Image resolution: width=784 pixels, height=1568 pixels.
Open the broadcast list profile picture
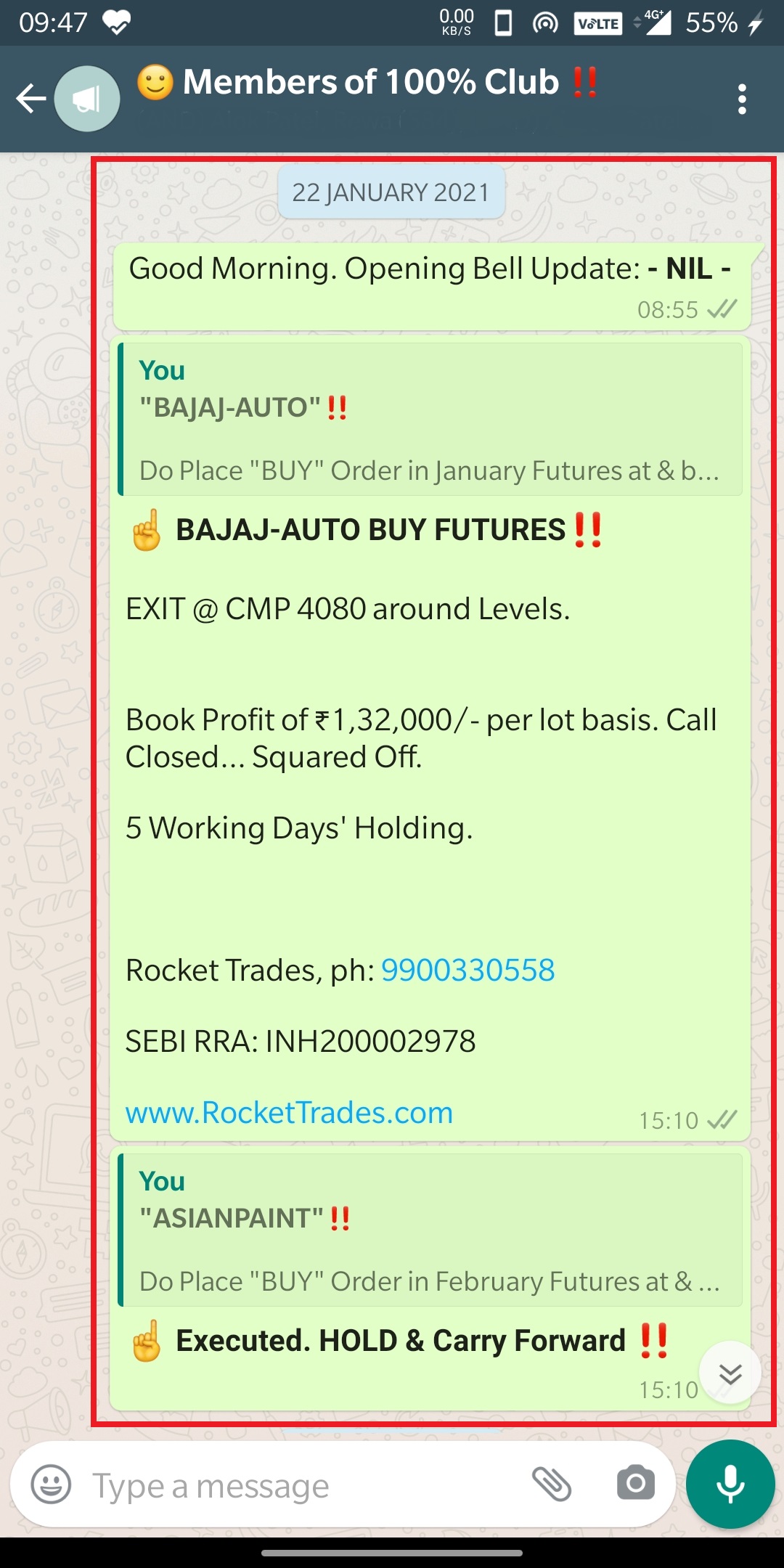click(x=87, y=99)
